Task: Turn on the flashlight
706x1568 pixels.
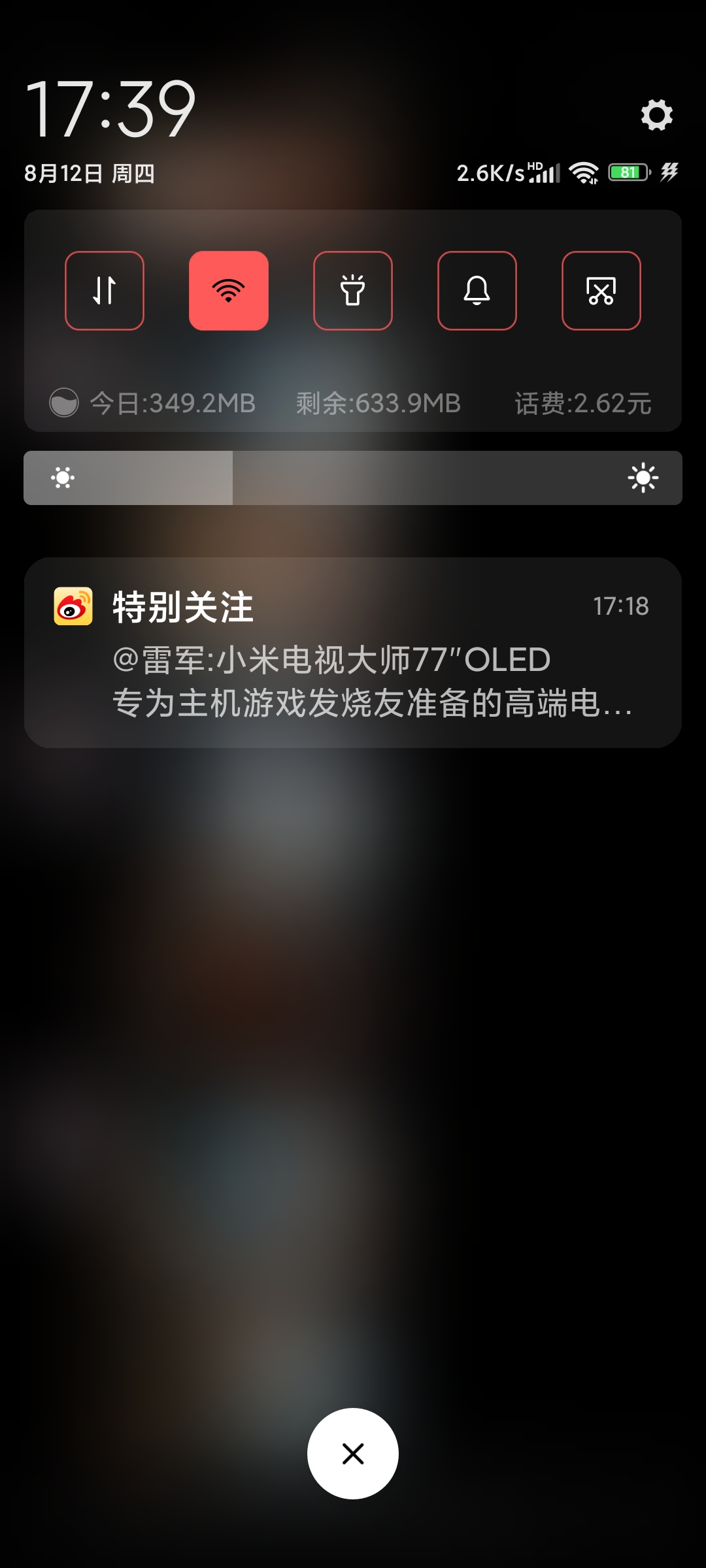Action: pos(353,291)
